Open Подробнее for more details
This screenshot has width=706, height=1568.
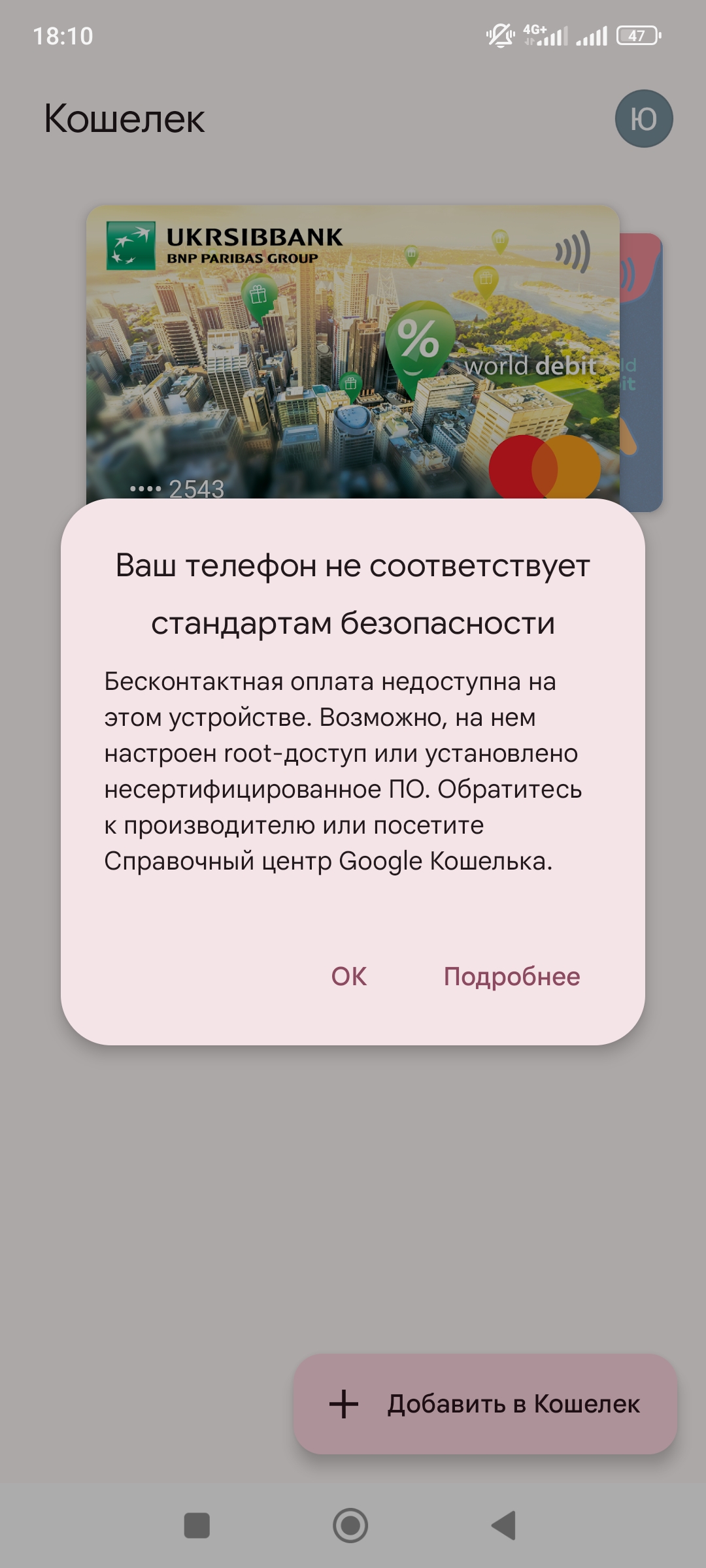click(x=511, y=977)
